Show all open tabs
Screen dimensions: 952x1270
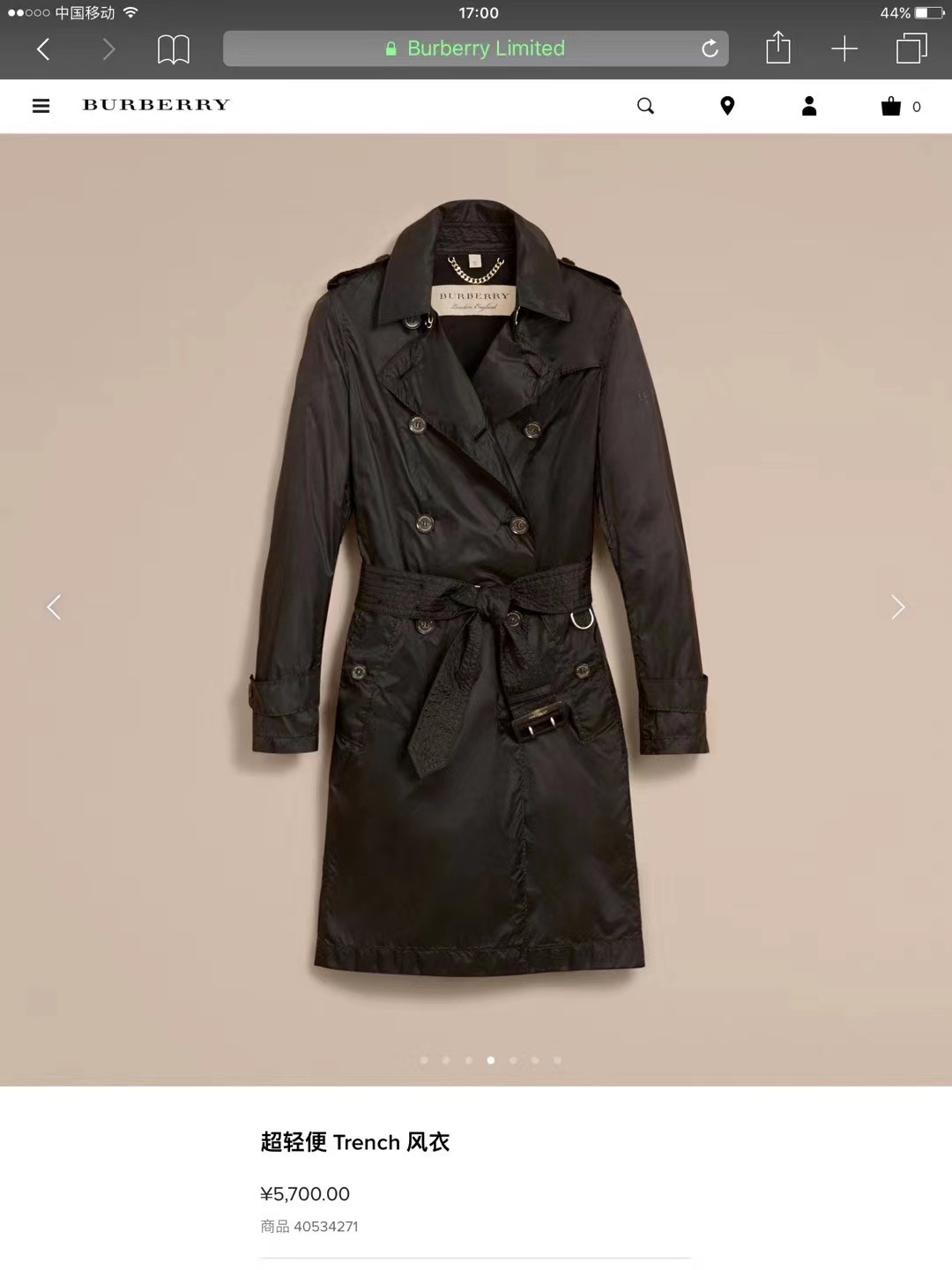pos(911,49)
